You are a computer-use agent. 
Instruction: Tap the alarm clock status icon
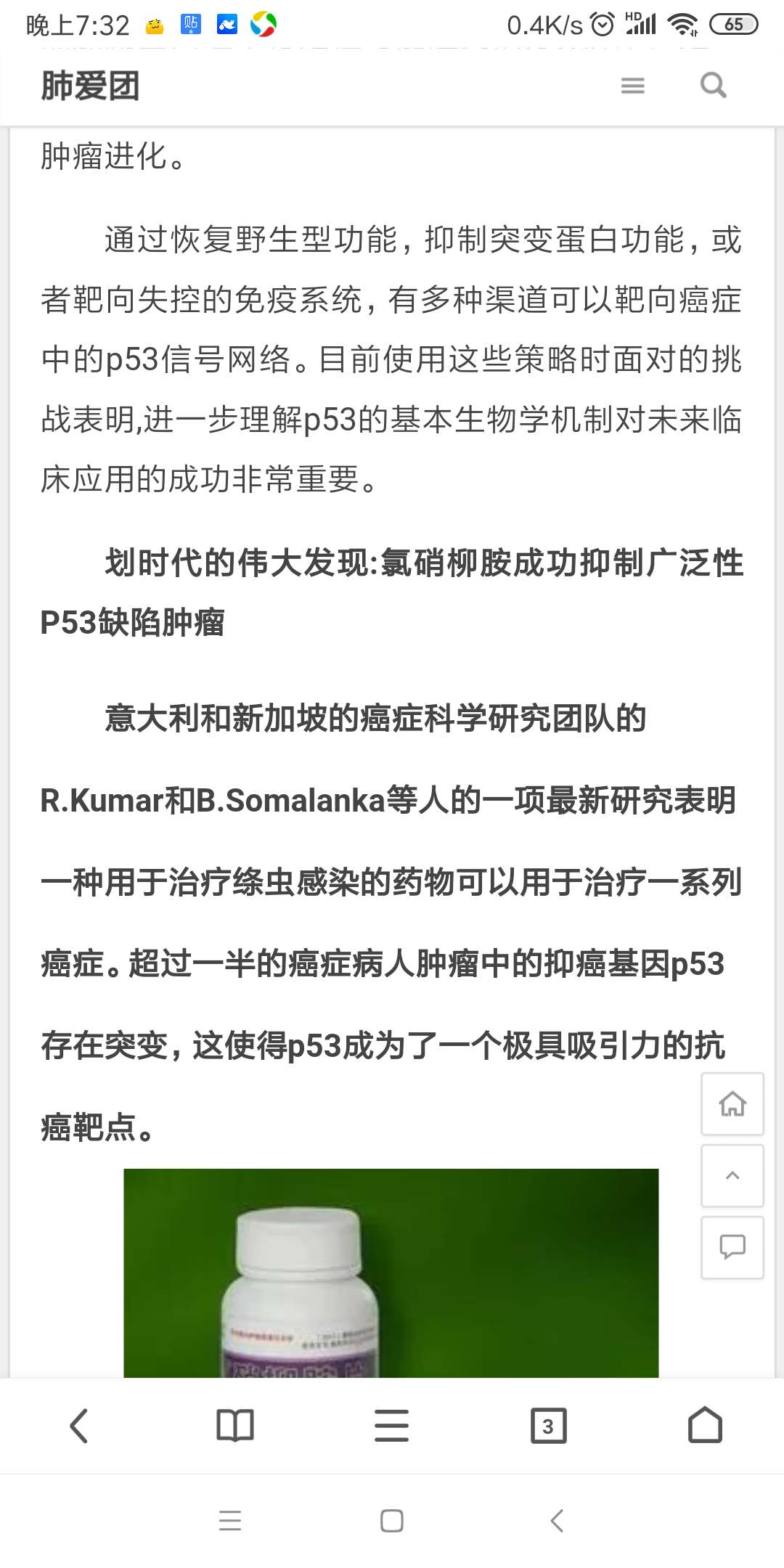603,23
